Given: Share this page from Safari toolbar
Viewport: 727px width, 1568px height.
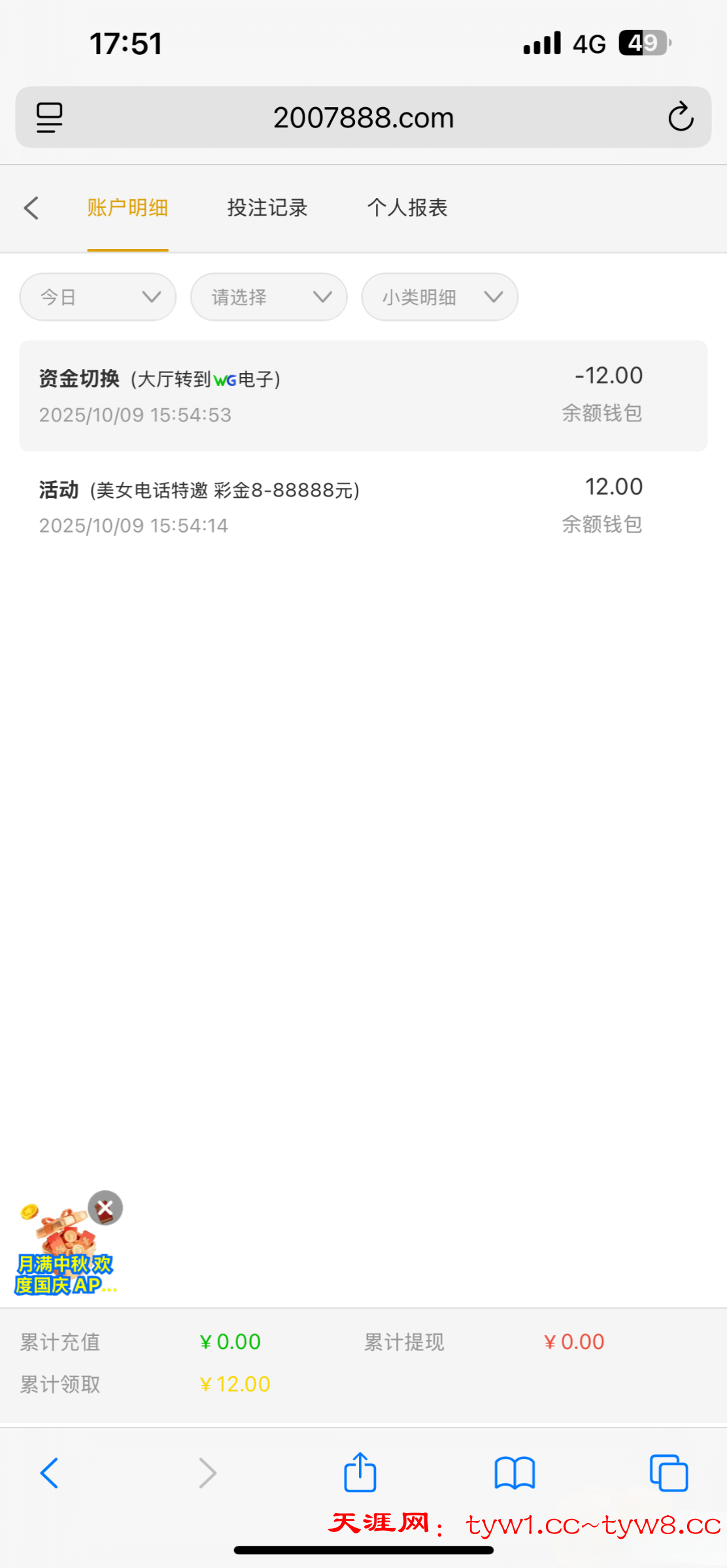Looking at the screenshot, I should (x=360, y=1473).
